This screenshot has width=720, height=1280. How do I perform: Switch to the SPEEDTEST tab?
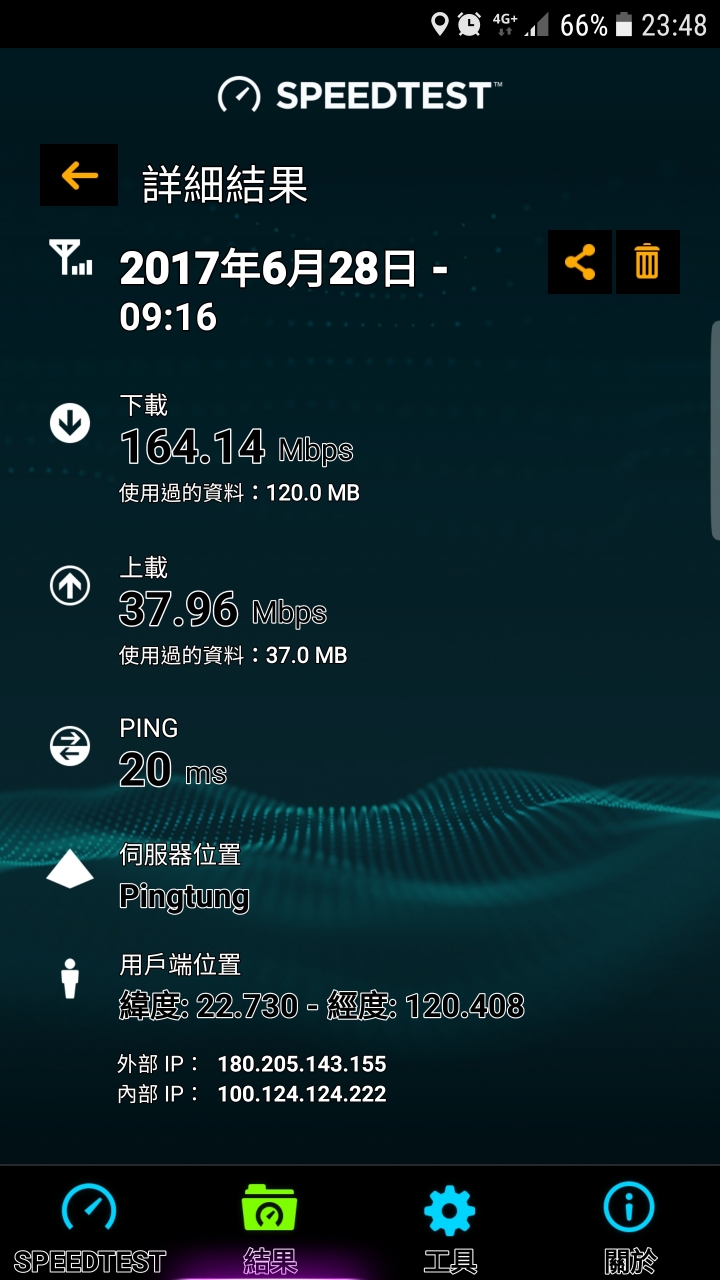(90, 1225)
